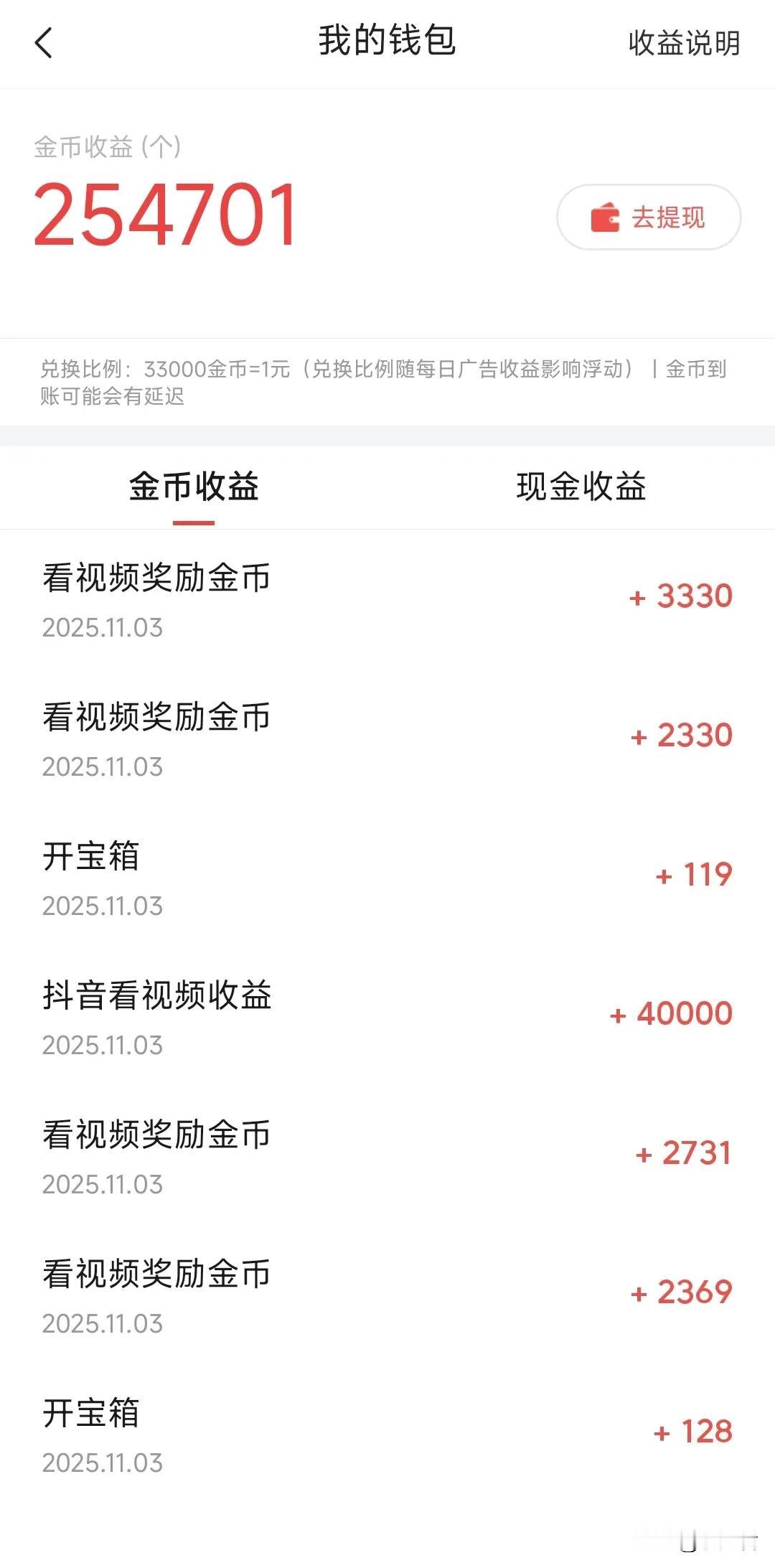
Task: Select the 金币收益 tab
Action: [194, 487]
